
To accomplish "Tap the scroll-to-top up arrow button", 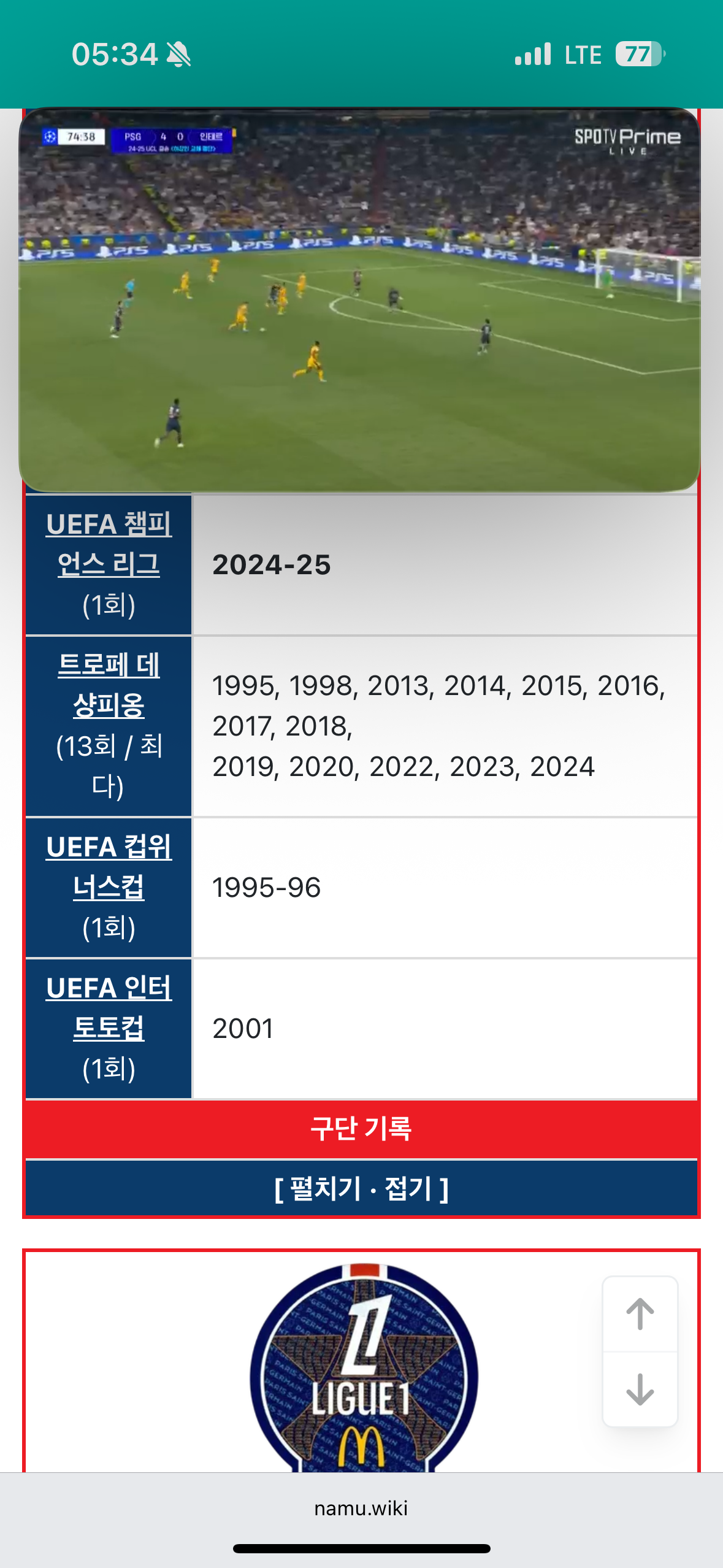I will click(640, 1314).
